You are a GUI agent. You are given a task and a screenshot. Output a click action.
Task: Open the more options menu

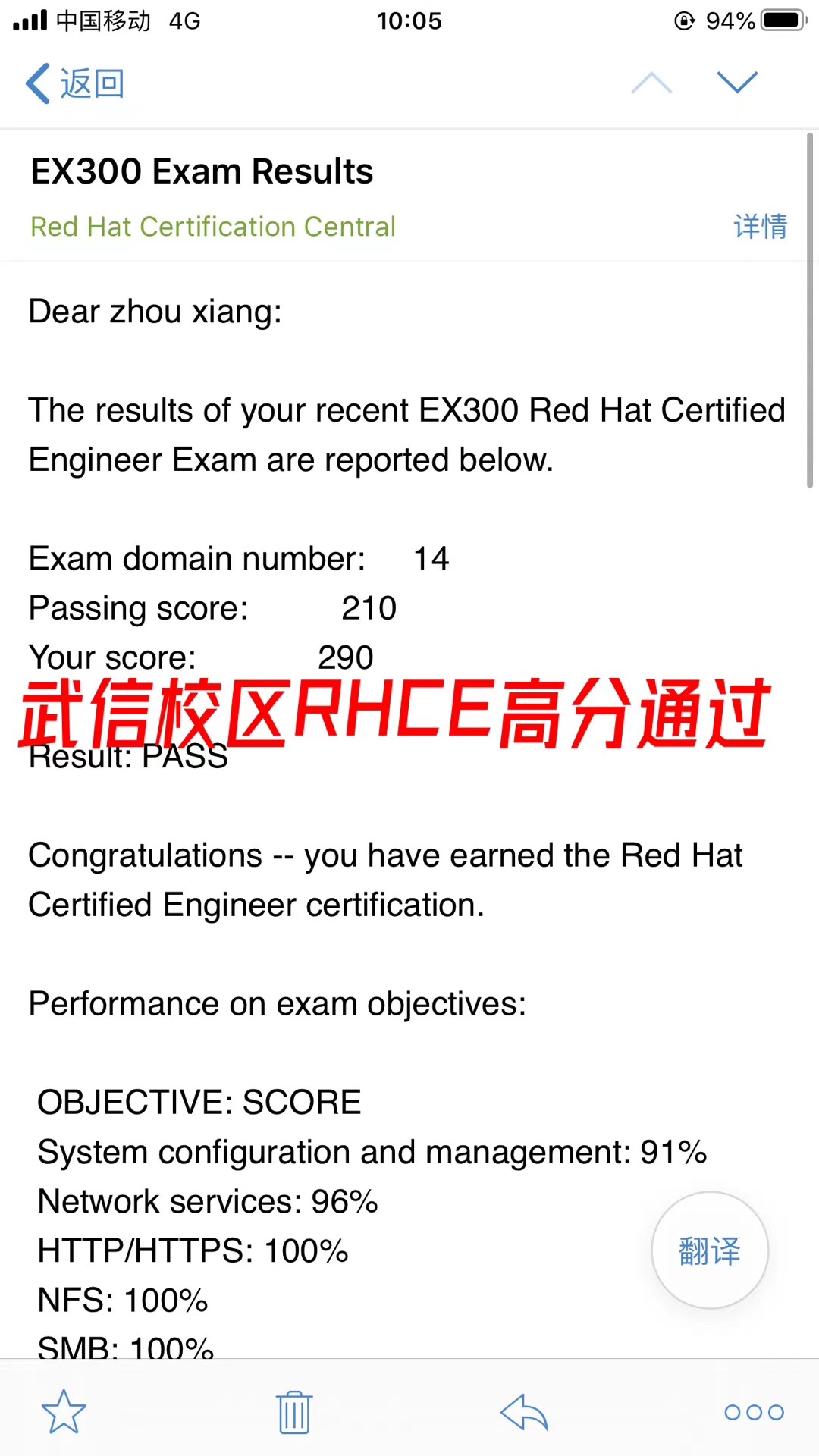pos(754,1412)
